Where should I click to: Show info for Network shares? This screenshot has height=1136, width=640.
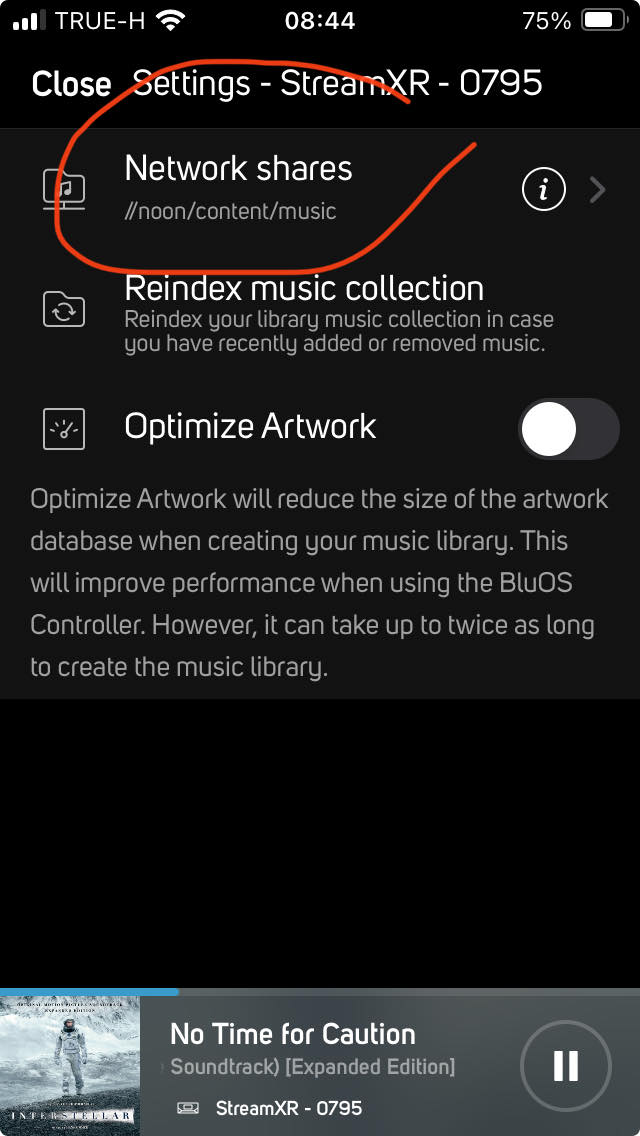tap(544, 191)
